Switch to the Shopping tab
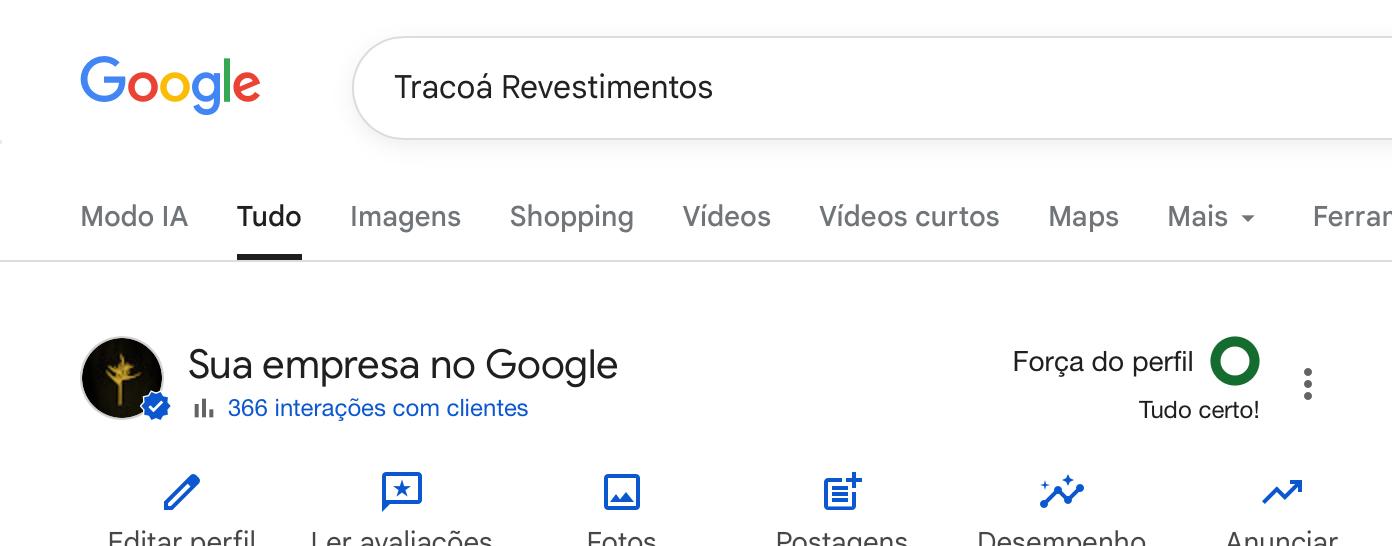This screenshot has width=1392, height=546. [571, 217]
